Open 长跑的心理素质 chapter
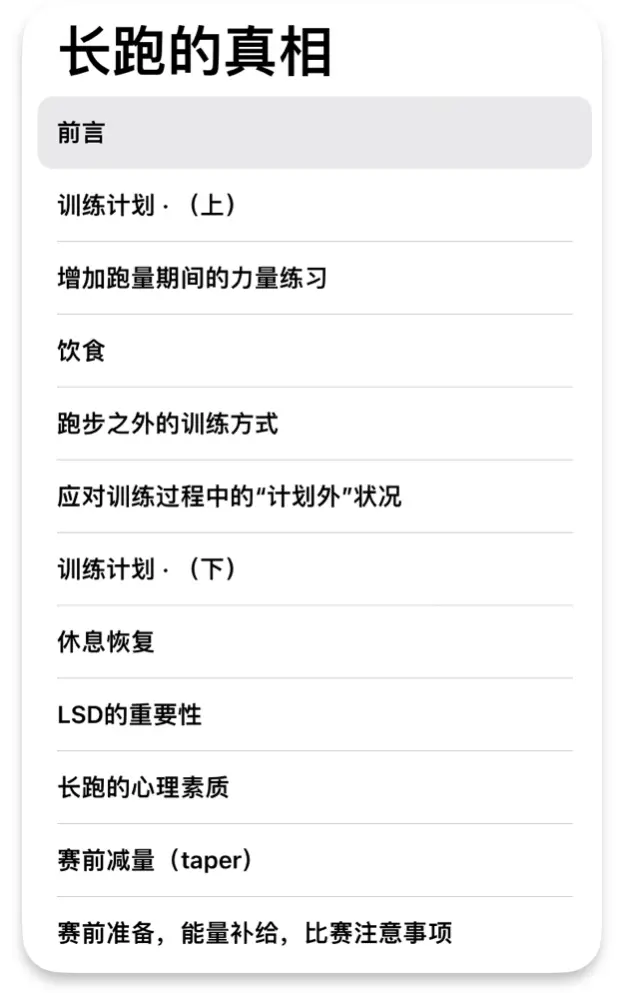Image resolution: width=632 pixels, height=993 pixels. point(314,787)
